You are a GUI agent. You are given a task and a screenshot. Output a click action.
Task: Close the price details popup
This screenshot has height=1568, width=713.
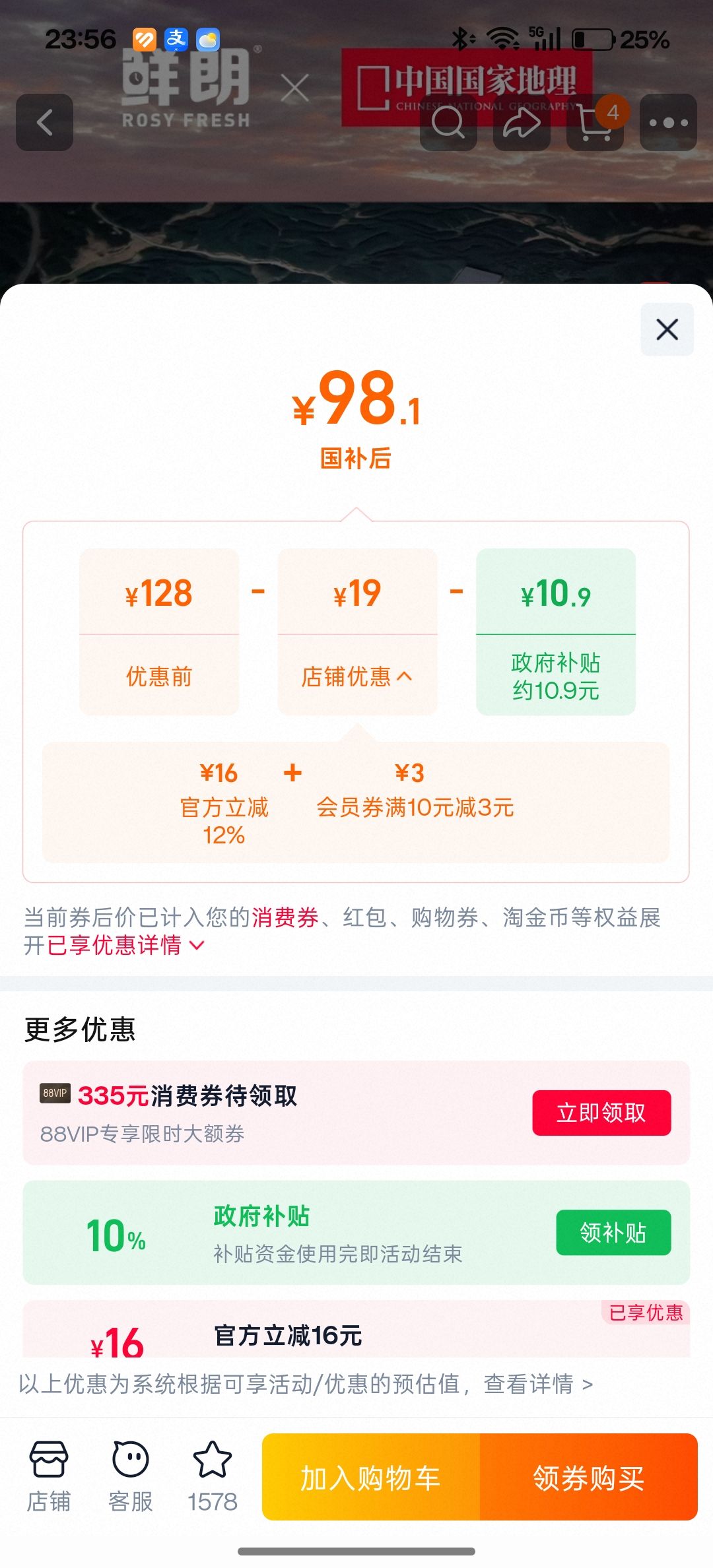[667, 329]
